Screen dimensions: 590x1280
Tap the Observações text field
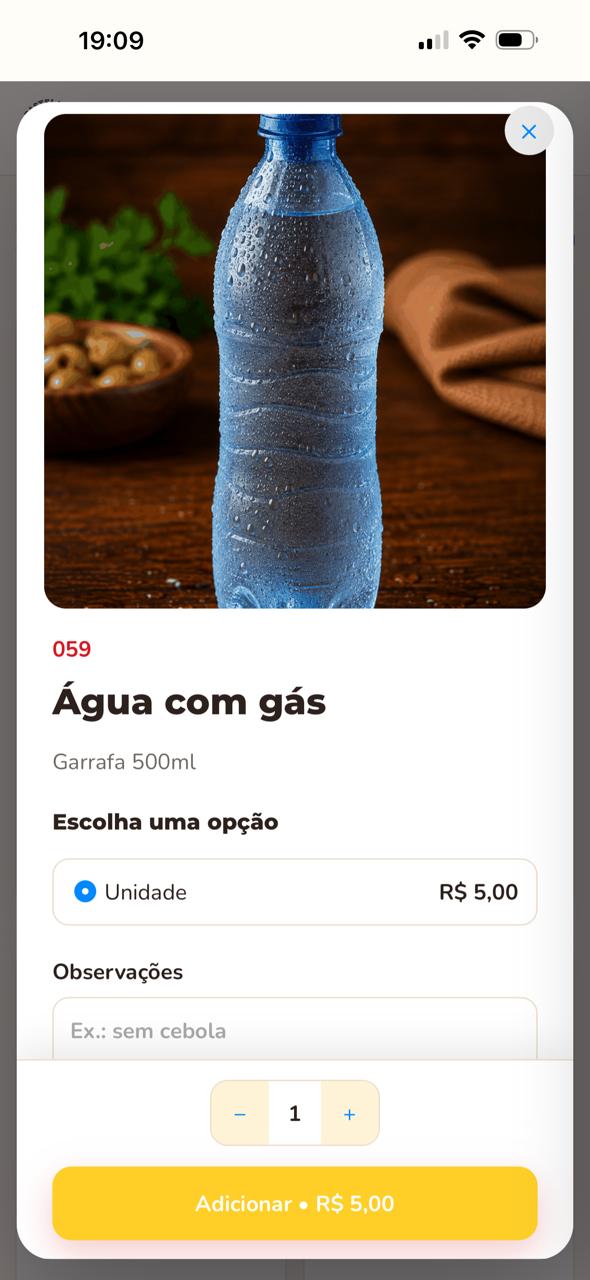coord(295,1029)
